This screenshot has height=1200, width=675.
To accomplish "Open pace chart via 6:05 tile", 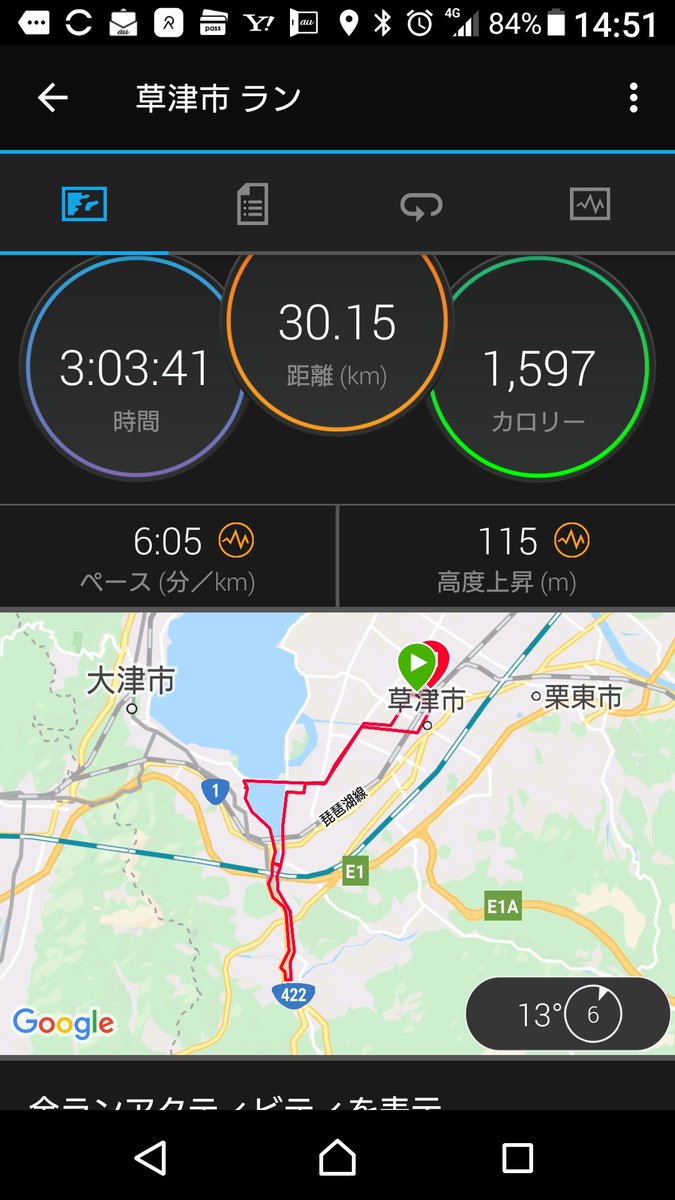I will click(x=168, y=556).
